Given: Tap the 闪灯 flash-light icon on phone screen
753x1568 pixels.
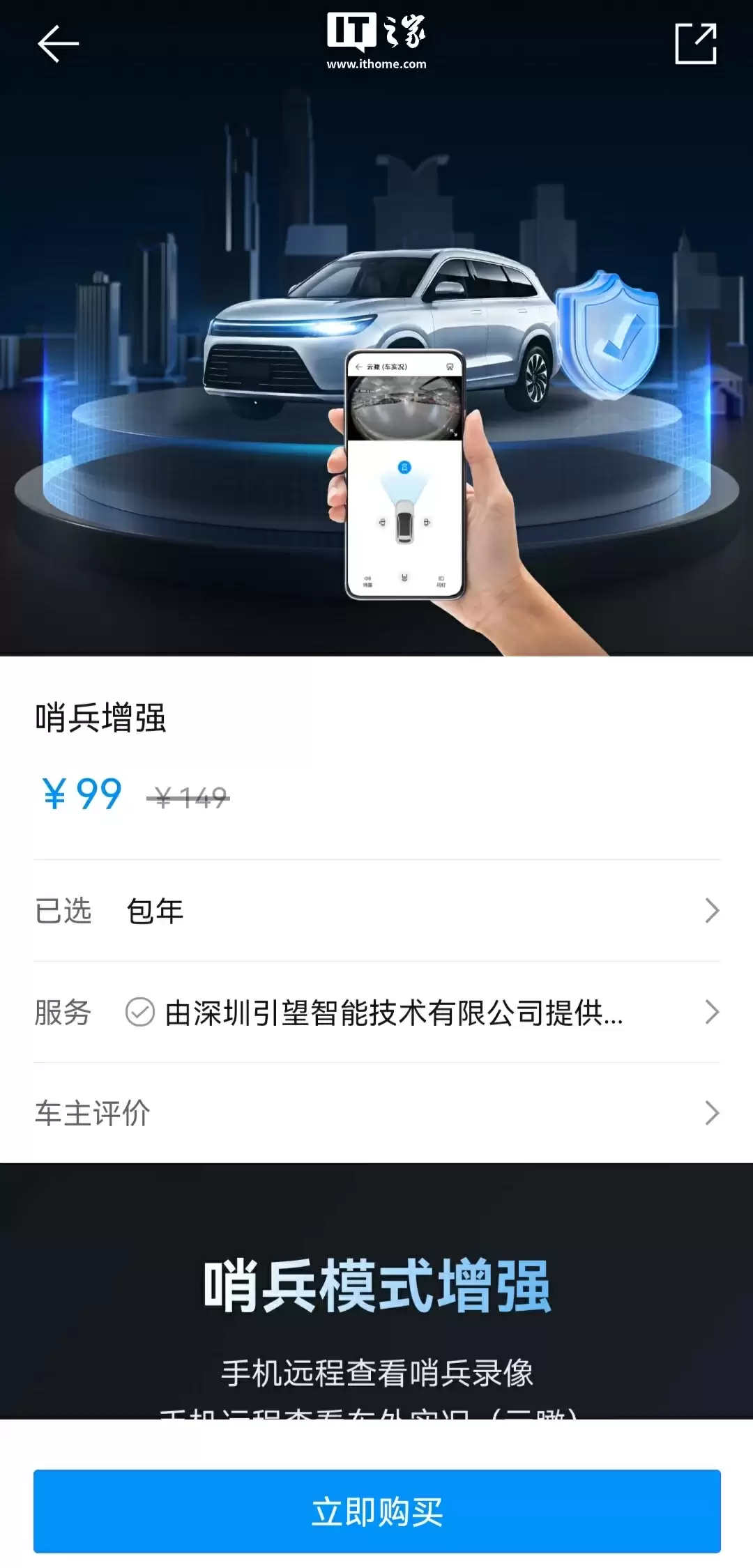Looking at the screenshot, I should pyautogui.click(x=442, y=580).
